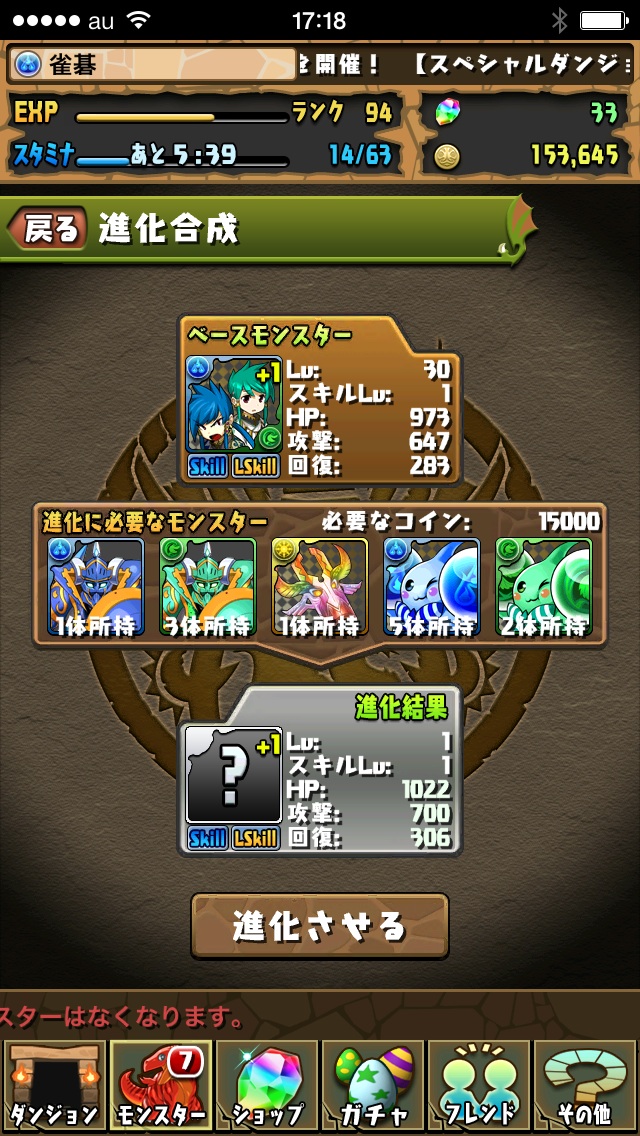
Task: Open the その他 tab
Action: (x=585, y=1087)
